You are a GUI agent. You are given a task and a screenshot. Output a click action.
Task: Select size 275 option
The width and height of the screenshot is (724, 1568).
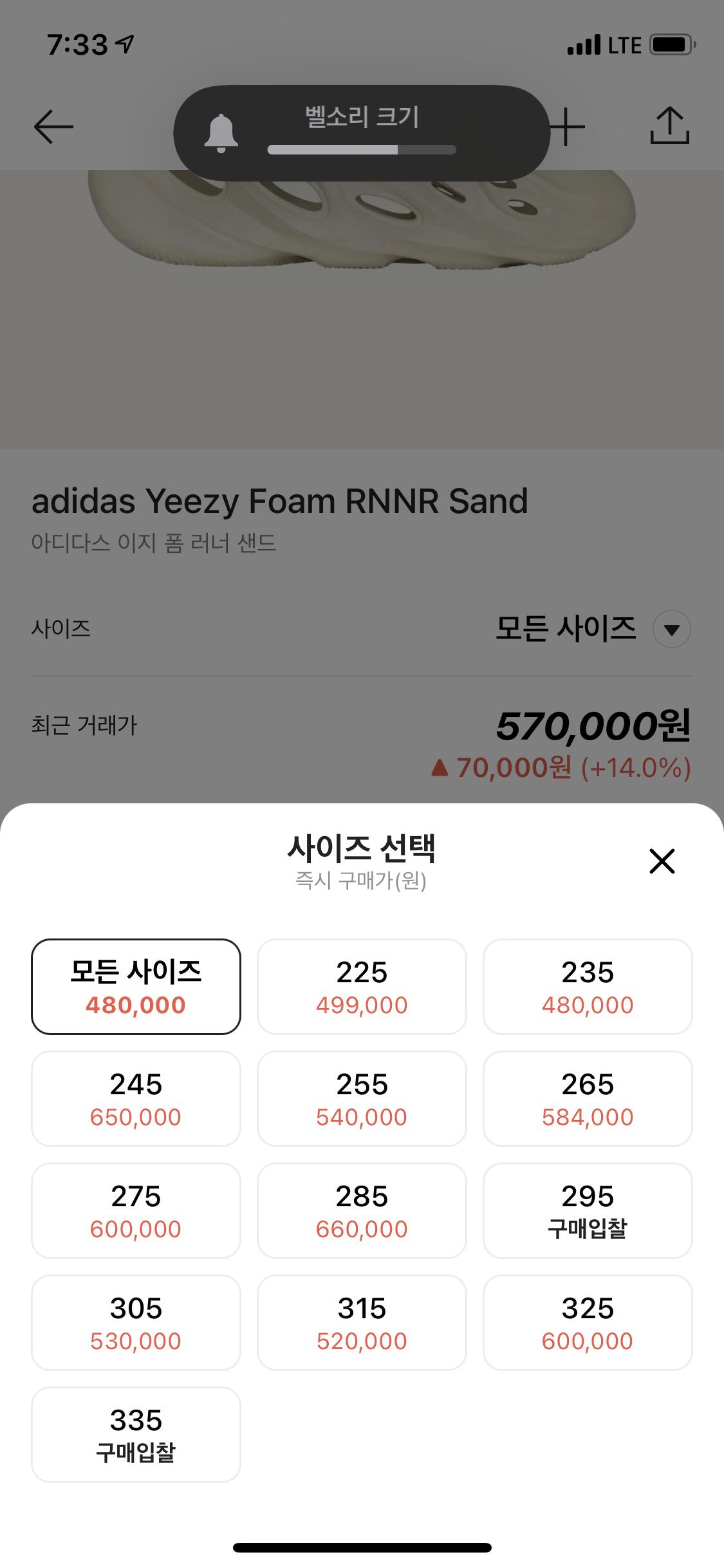tap(136, 1211)
